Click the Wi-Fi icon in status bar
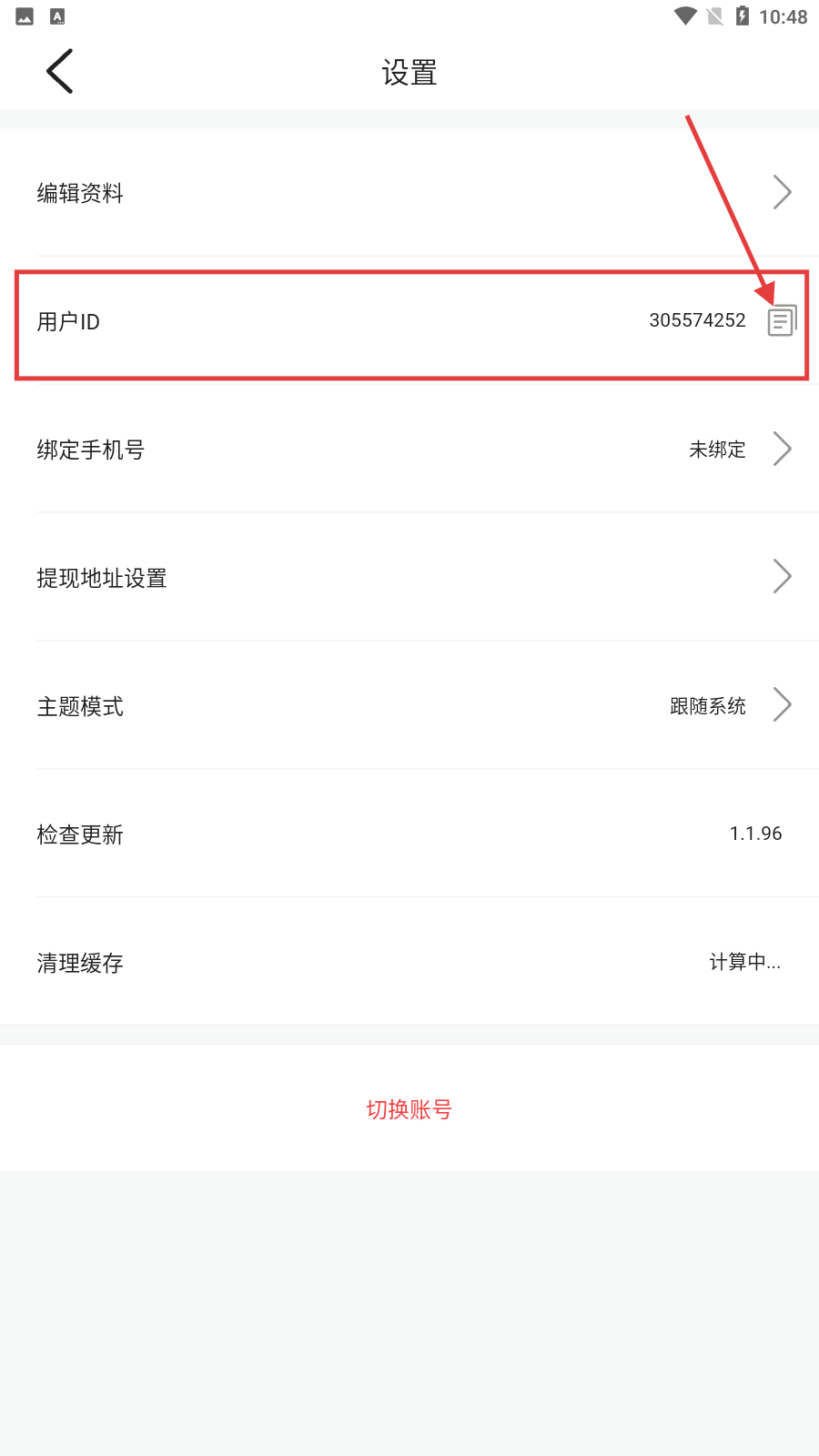Viewport: 819px width, 1456px height. 683,15
